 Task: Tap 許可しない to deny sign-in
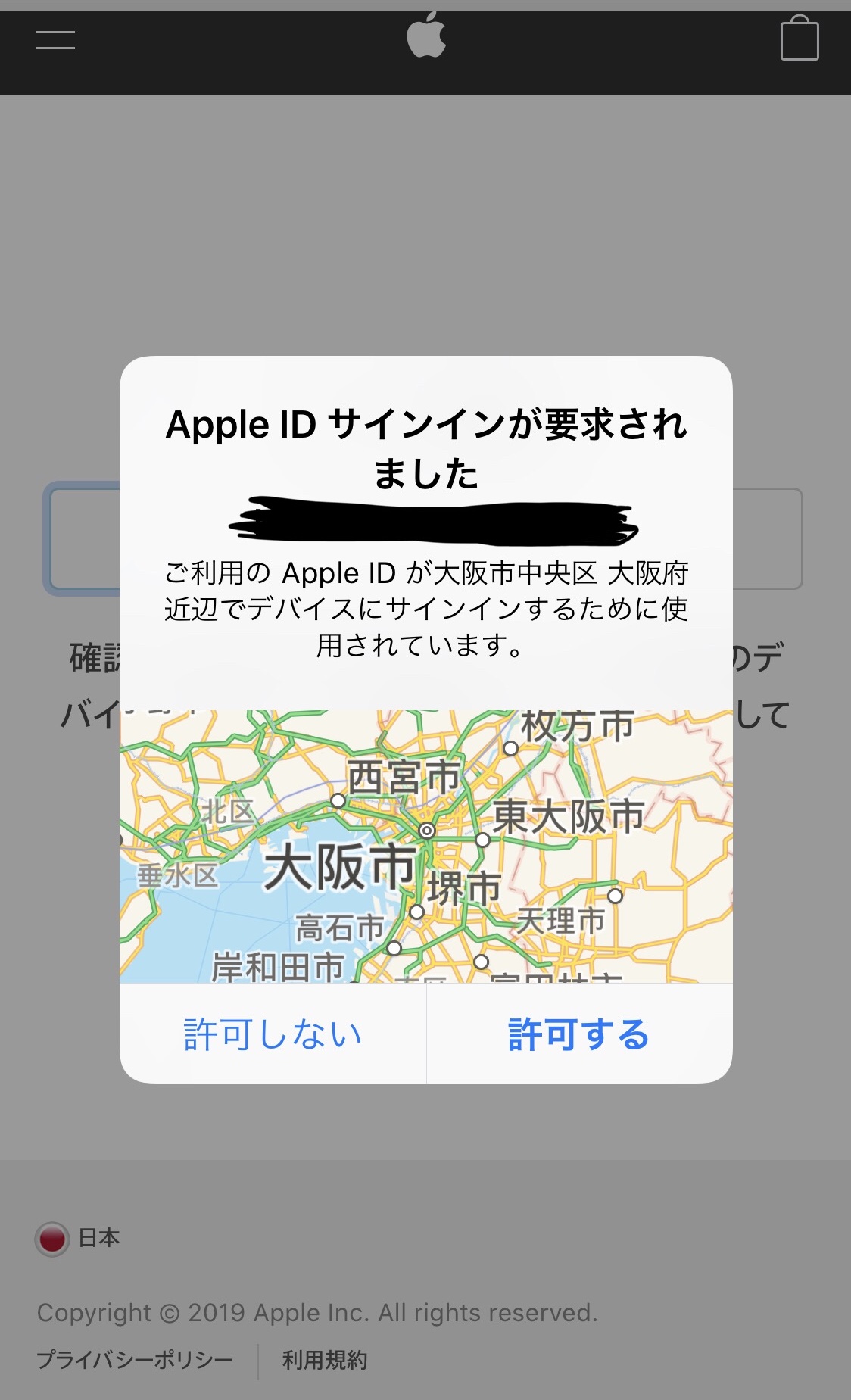click(x=273, y=1034)
